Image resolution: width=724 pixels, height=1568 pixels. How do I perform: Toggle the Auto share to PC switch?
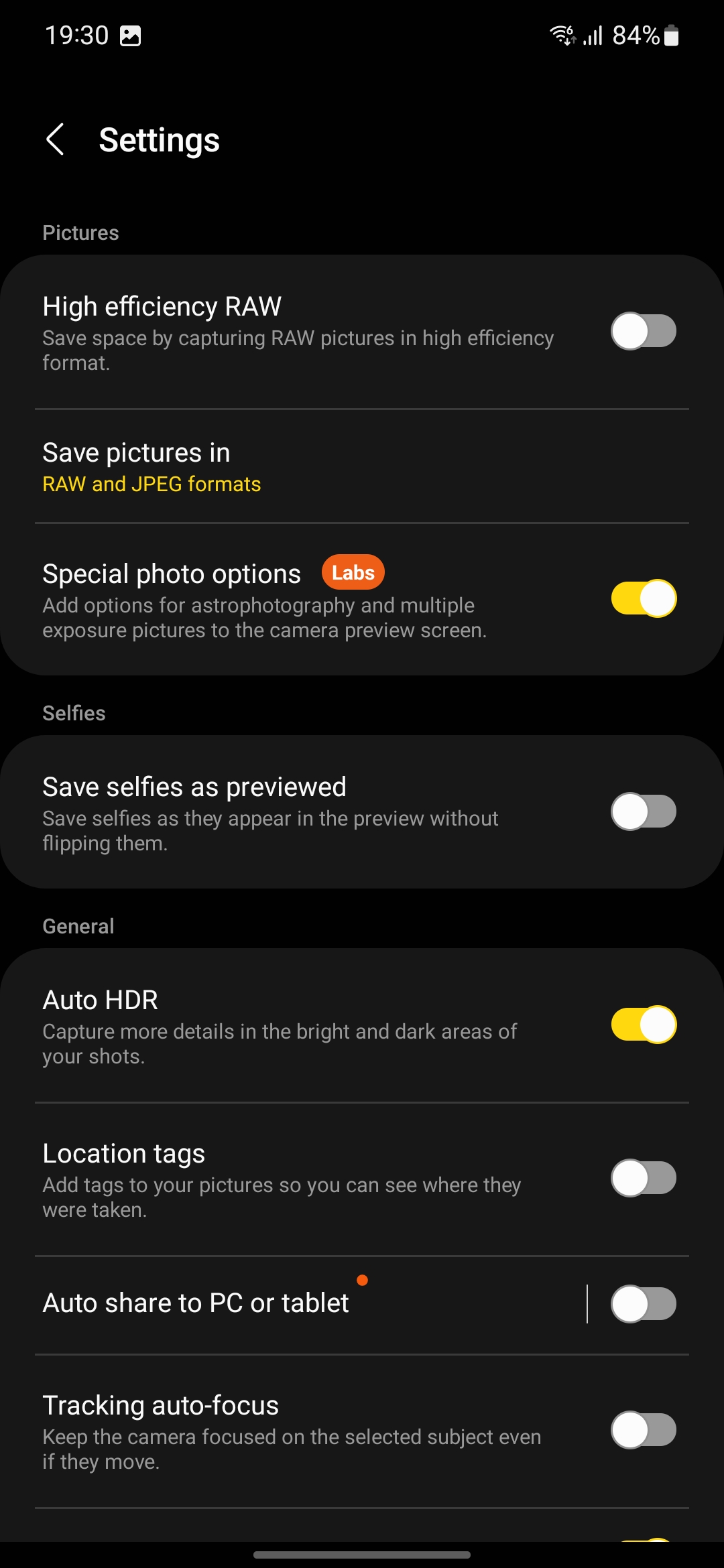tap(643, 1304)
